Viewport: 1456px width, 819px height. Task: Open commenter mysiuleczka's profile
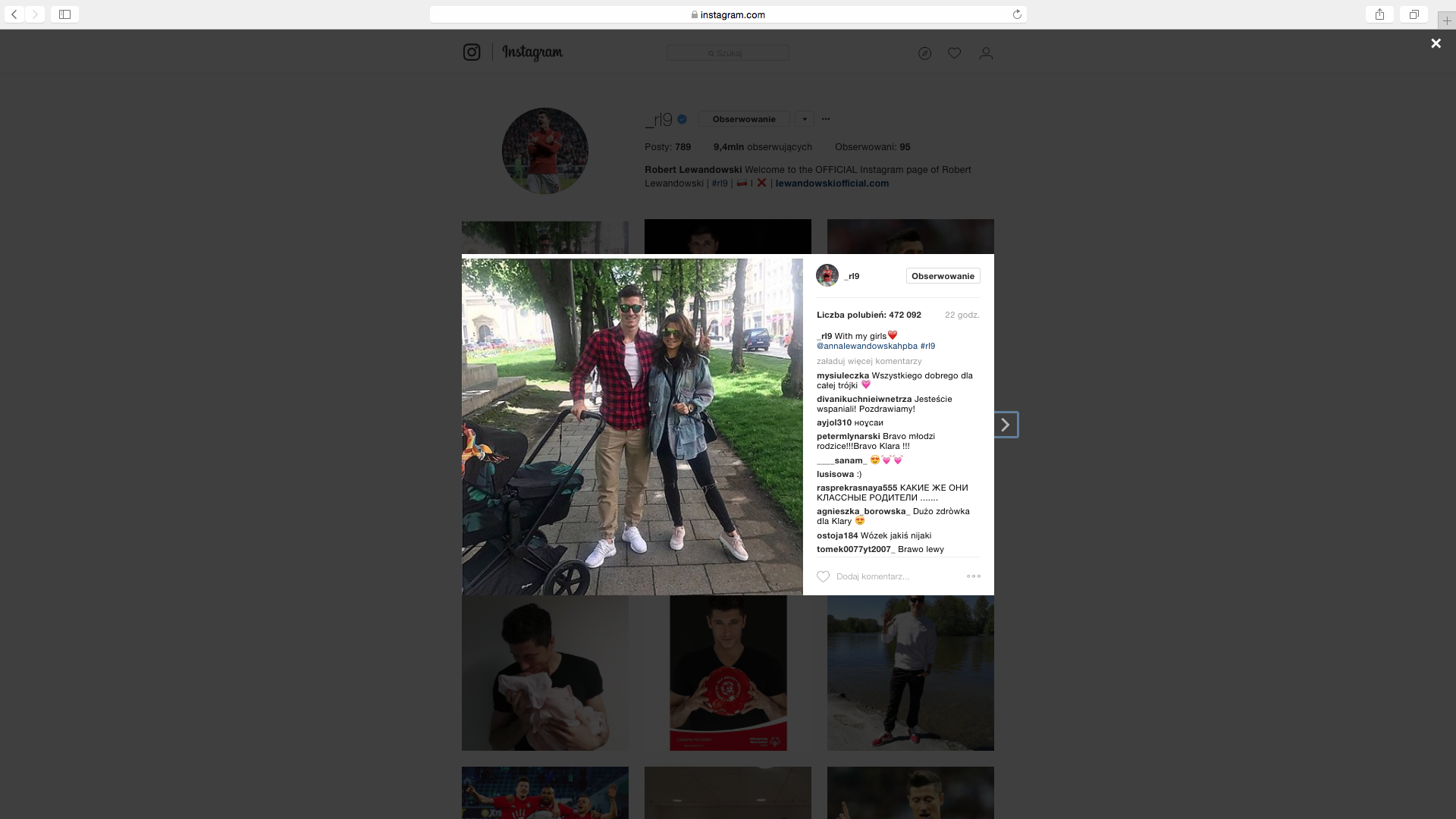pos(843,375)
